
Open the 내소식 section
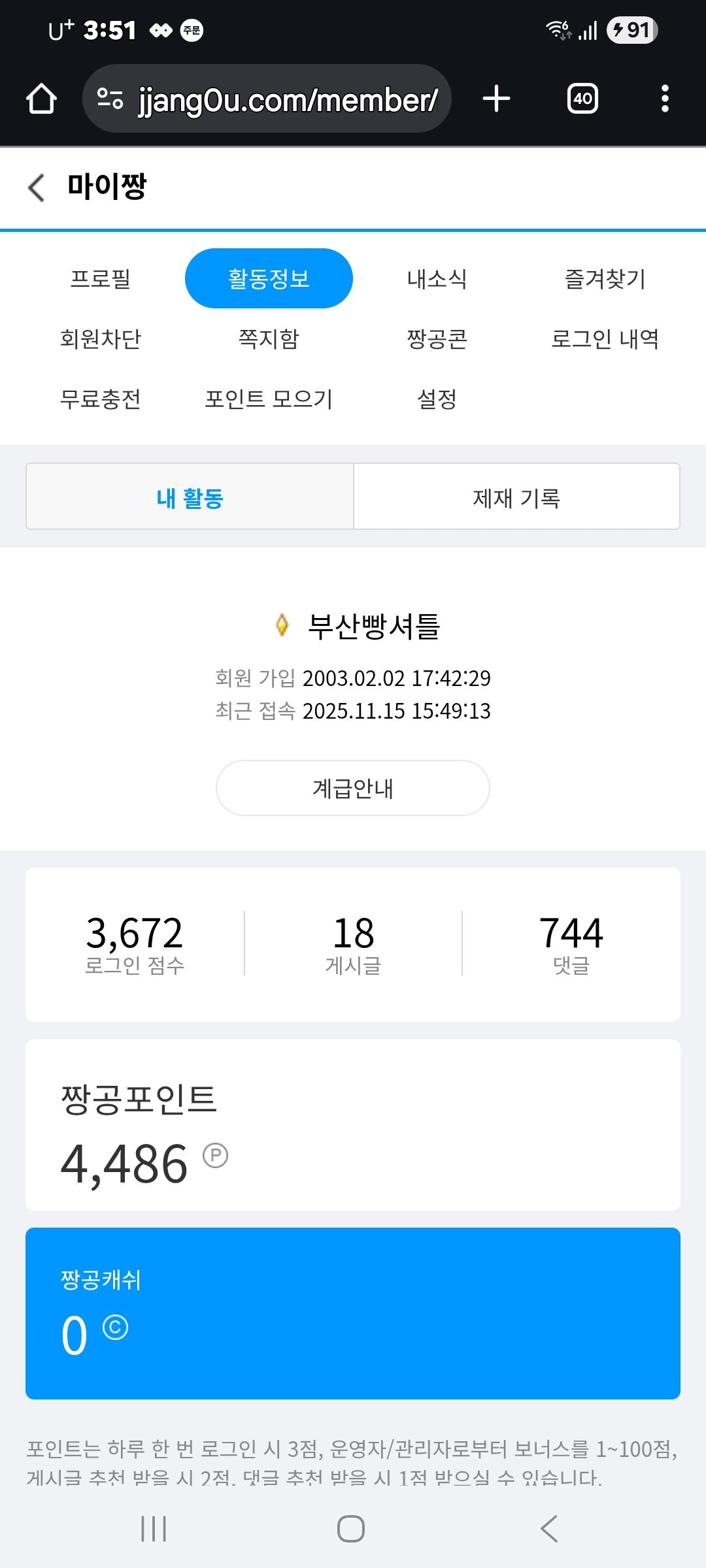click(x=437, y=279)
